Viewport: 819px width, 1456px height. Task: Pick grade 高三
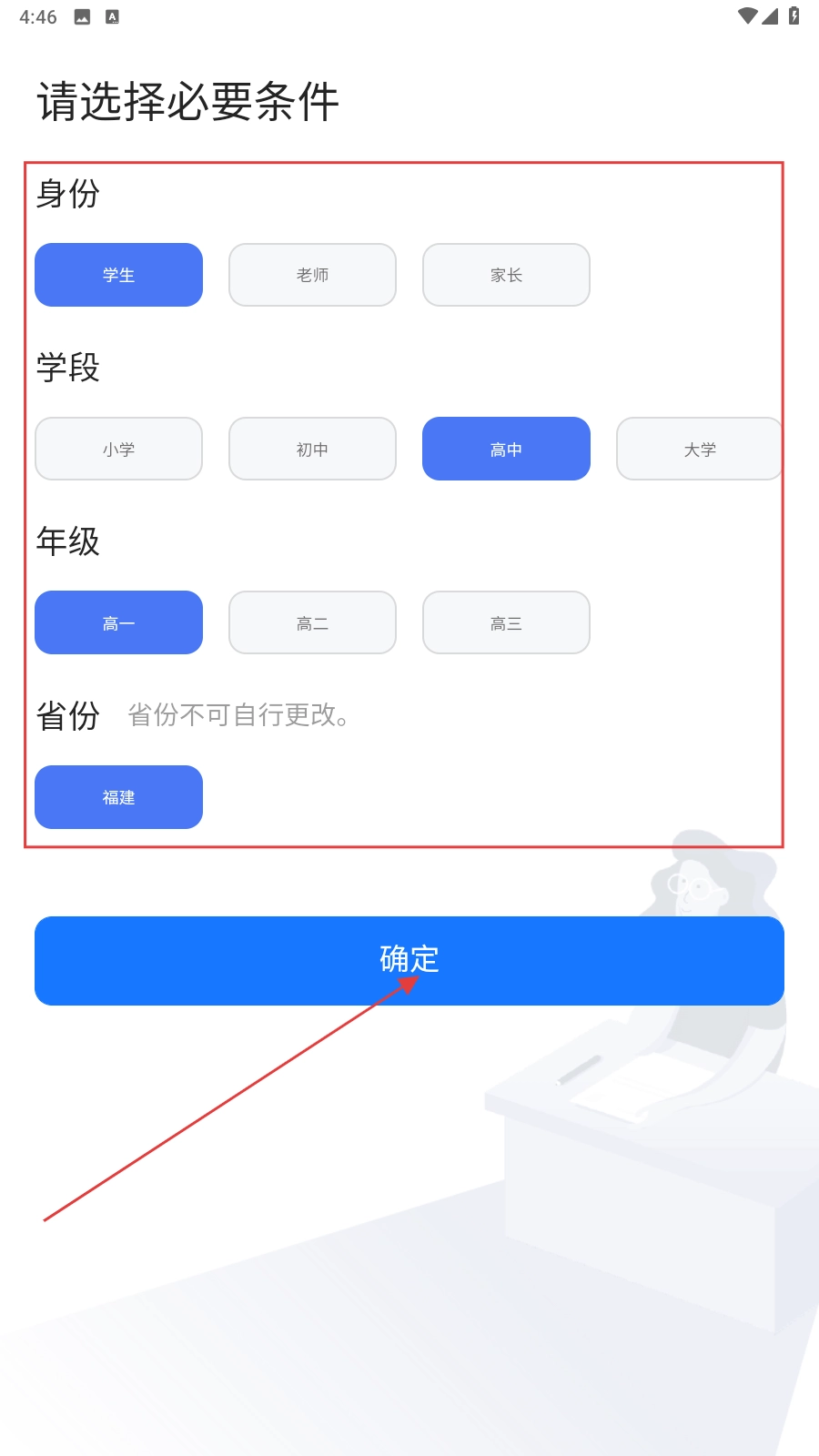[506, 622]
